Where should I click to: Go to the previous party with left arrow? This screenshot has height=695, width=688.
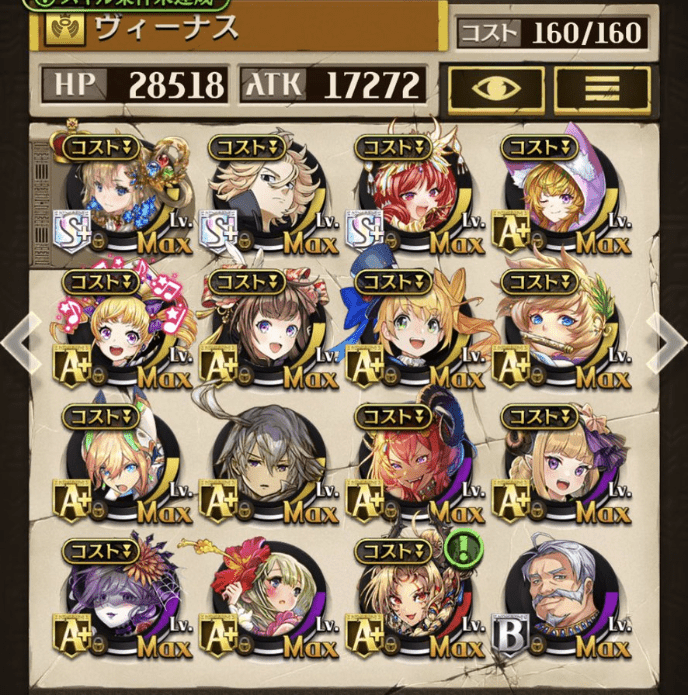point(17,338)
